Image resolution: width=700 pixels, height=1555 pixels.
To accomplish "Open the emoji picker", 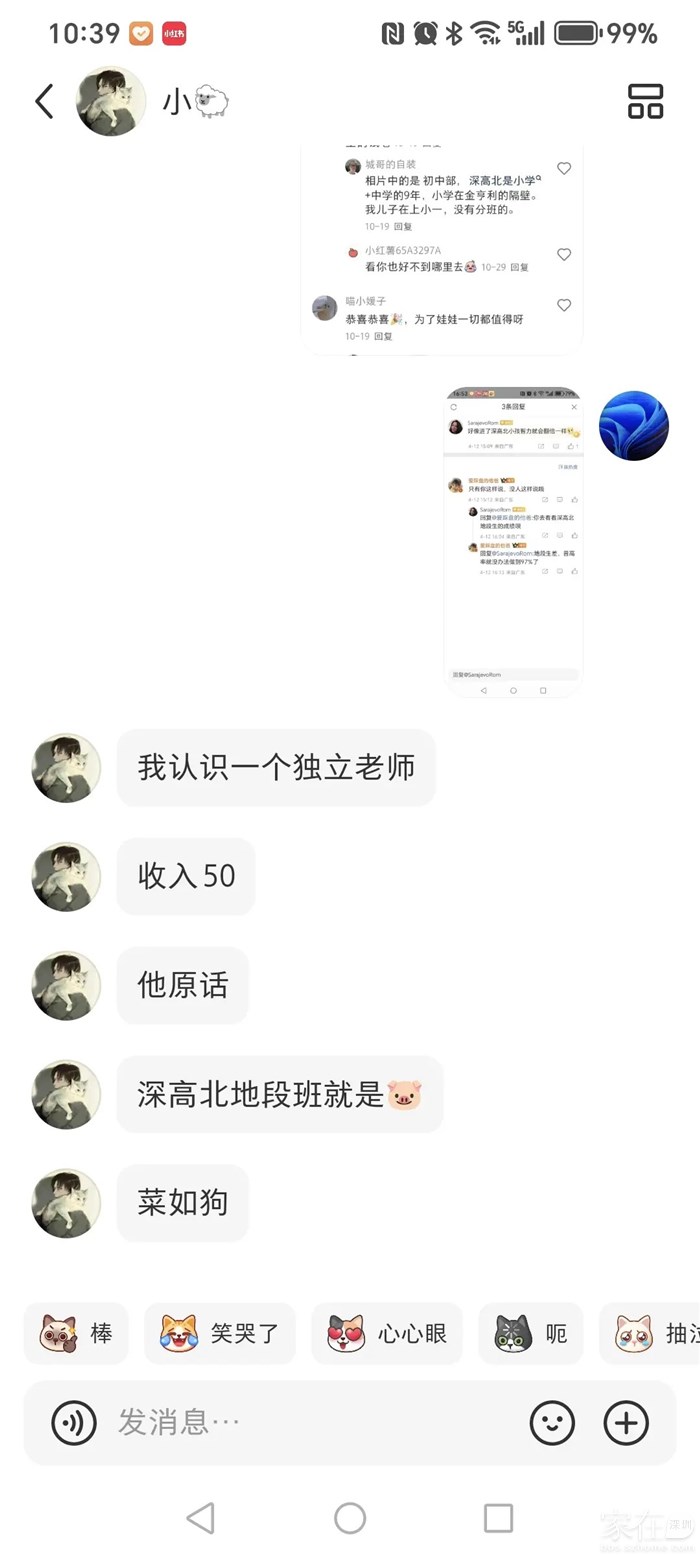I will [x=552, y=1422].
